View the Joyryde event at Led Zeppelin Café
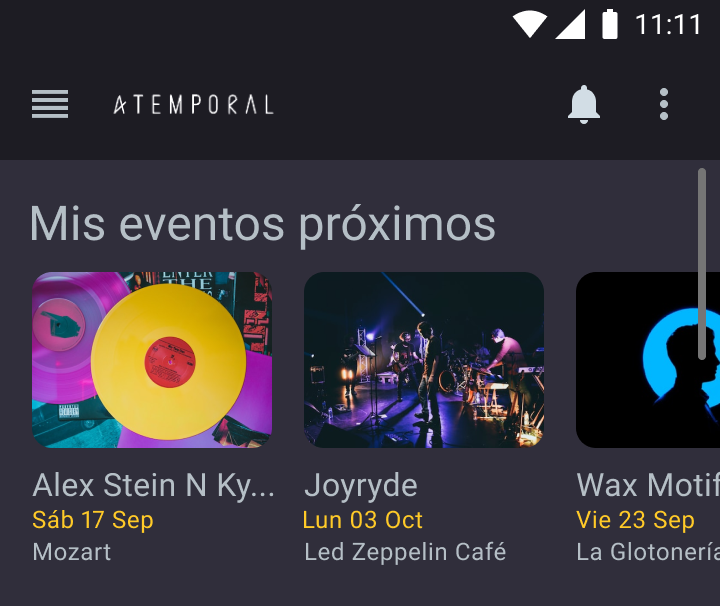 tap(424, 360)
